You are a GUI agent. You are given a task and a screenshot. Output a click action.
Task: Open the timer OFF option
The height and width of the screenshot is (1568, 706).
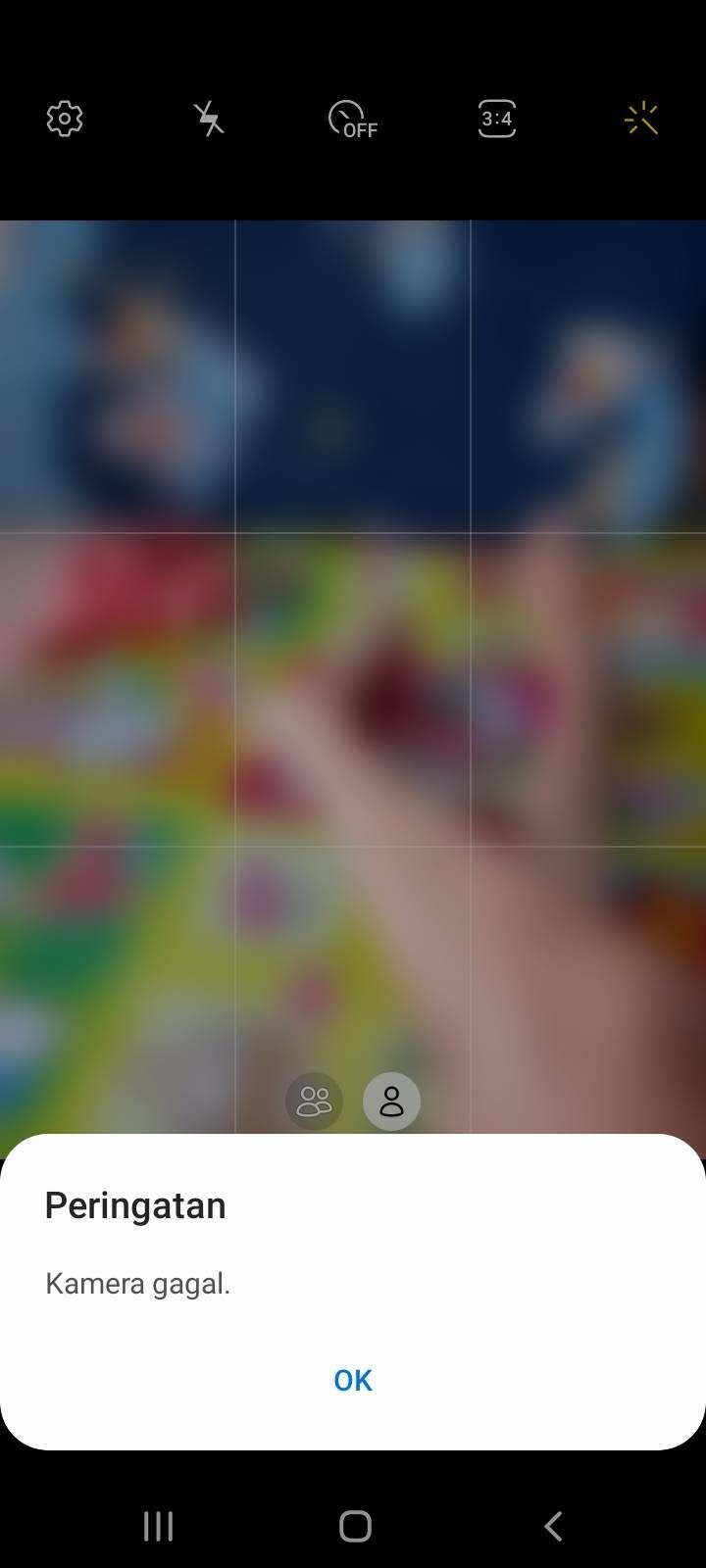(x=352, y=119)
